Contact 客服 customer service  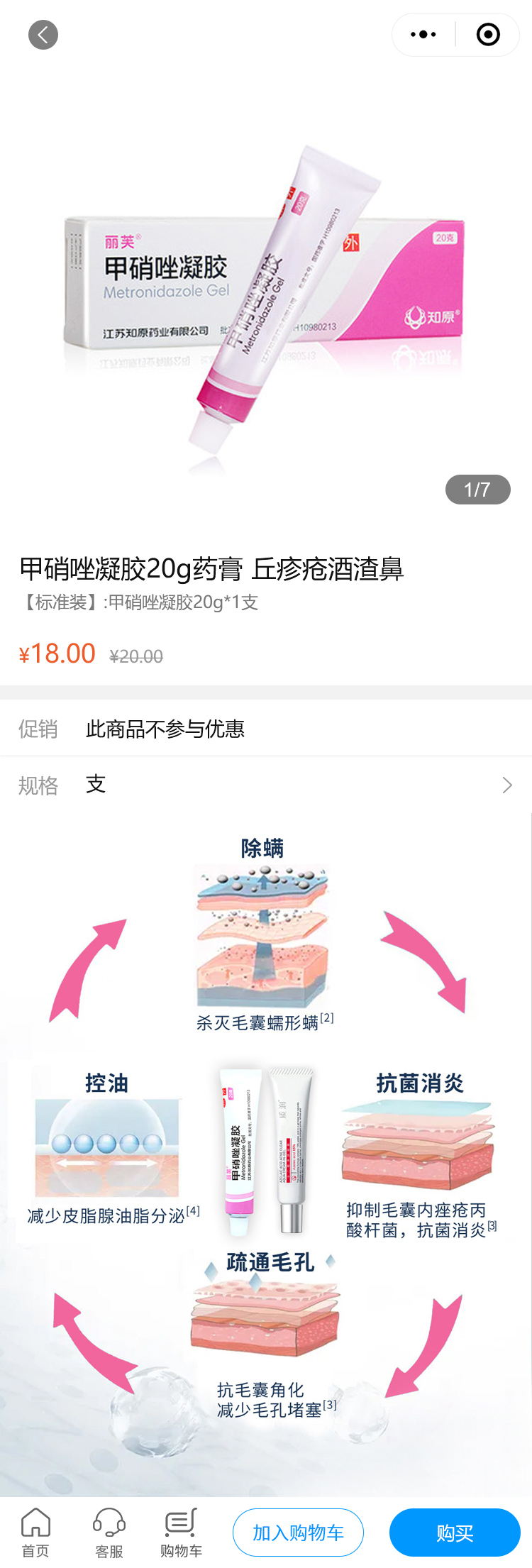tap(109, 1533)
